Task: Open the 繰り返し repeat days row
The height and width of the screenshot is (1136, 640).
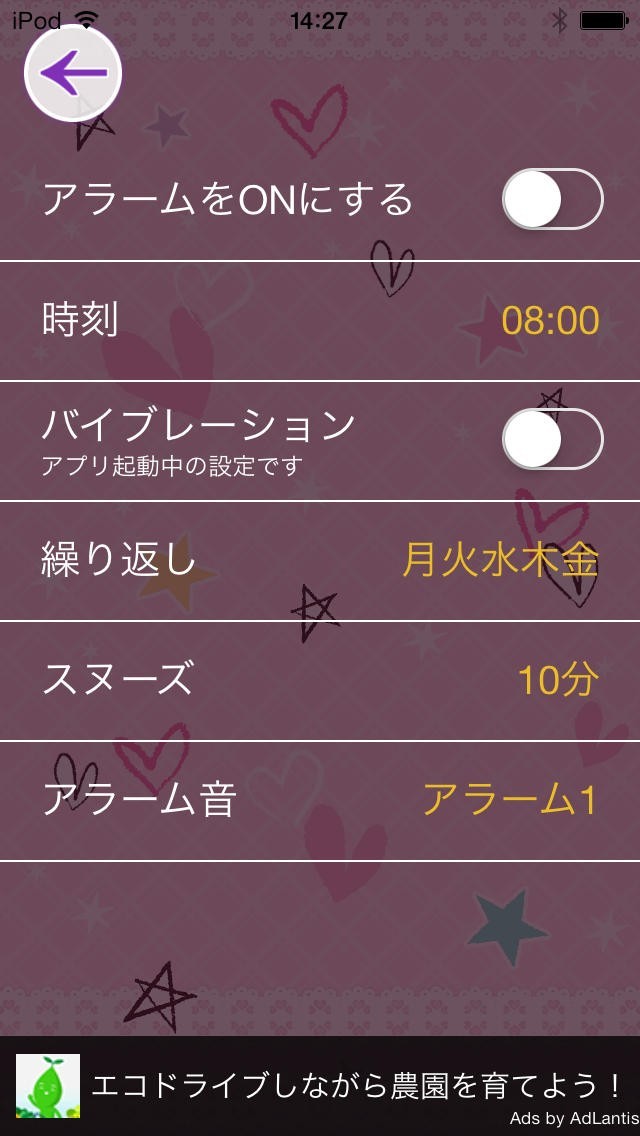Action: pos(320,561)
